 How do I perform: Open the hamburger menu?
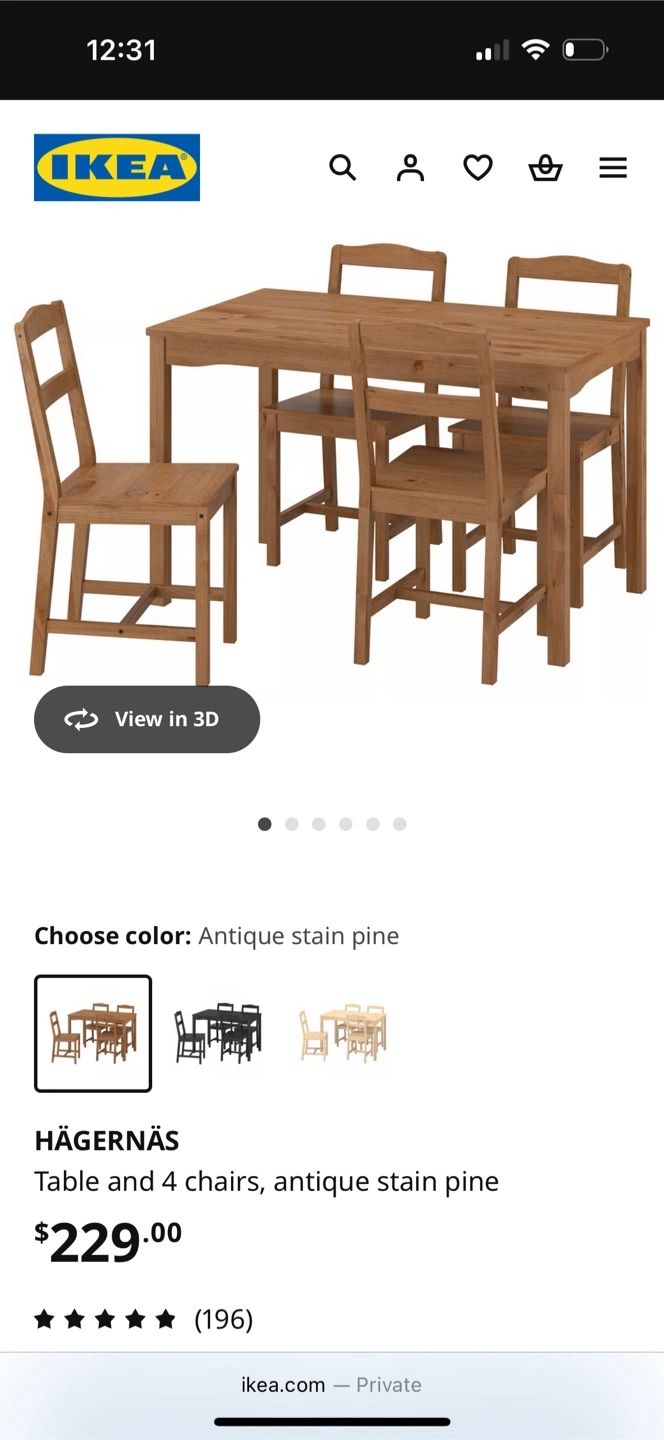click(613, 168)
